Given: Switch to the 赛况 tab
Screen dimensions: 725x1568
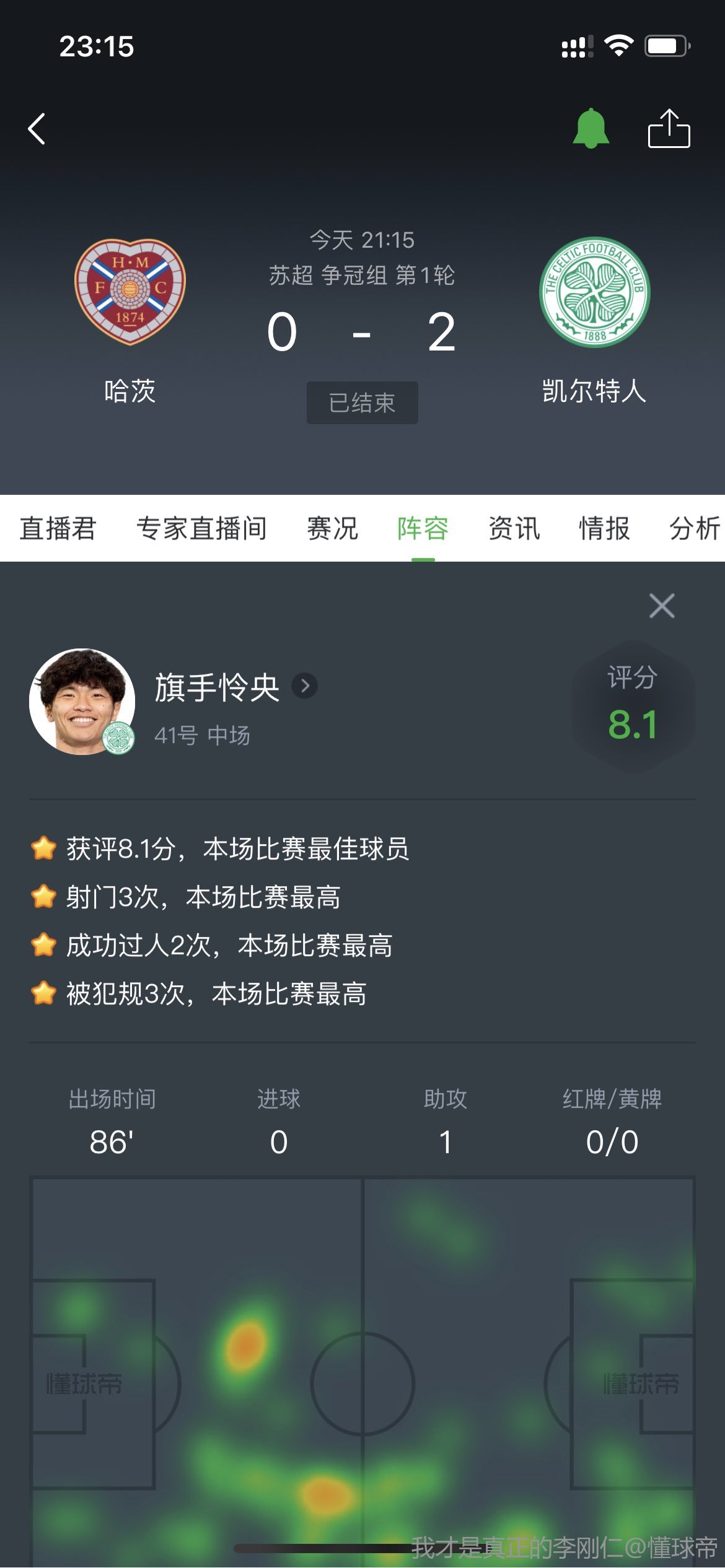Looking at the screenshot, I should point(333,529).
